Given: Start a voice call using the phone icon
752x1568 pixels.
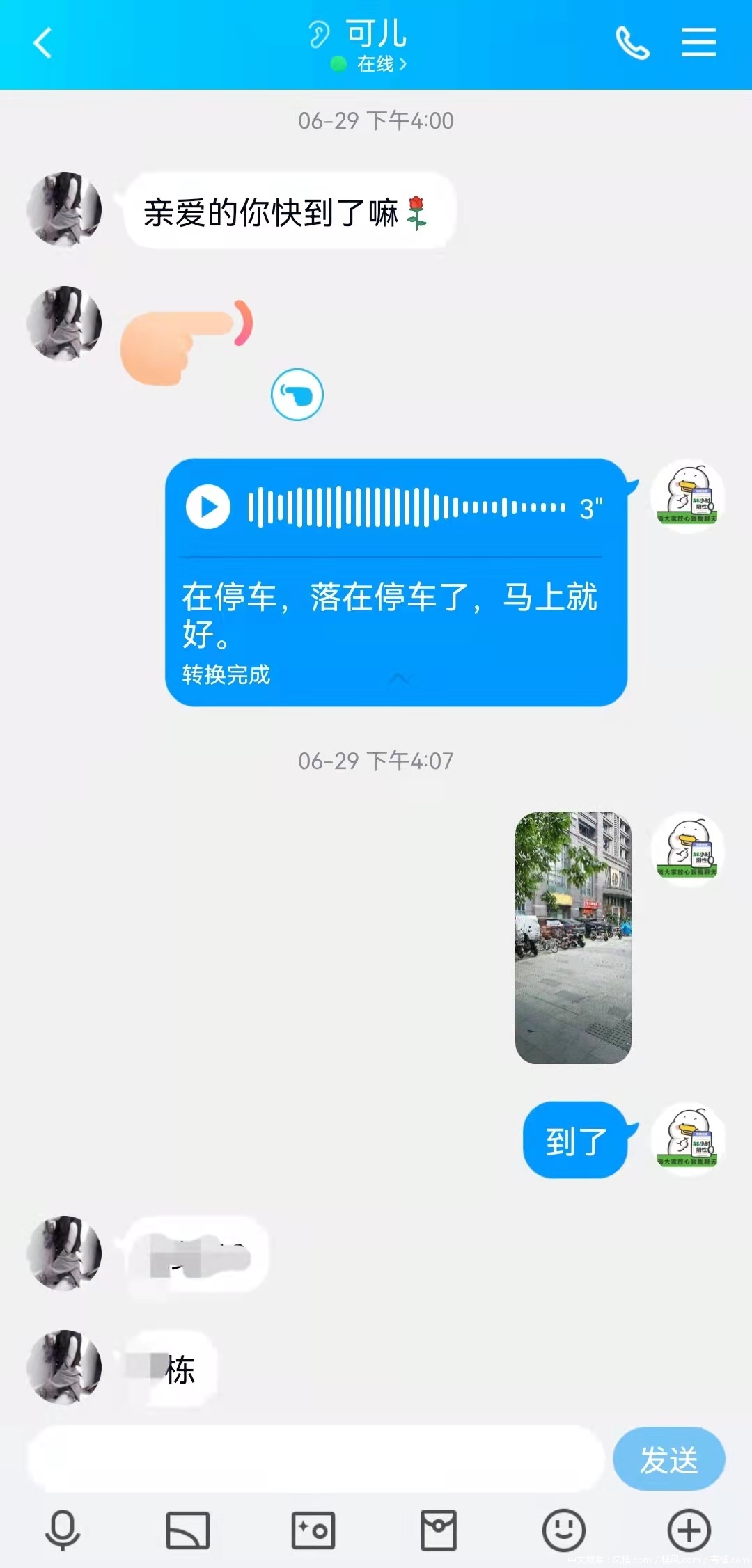Looking at the screenshot, I should [x=632, y=43].
